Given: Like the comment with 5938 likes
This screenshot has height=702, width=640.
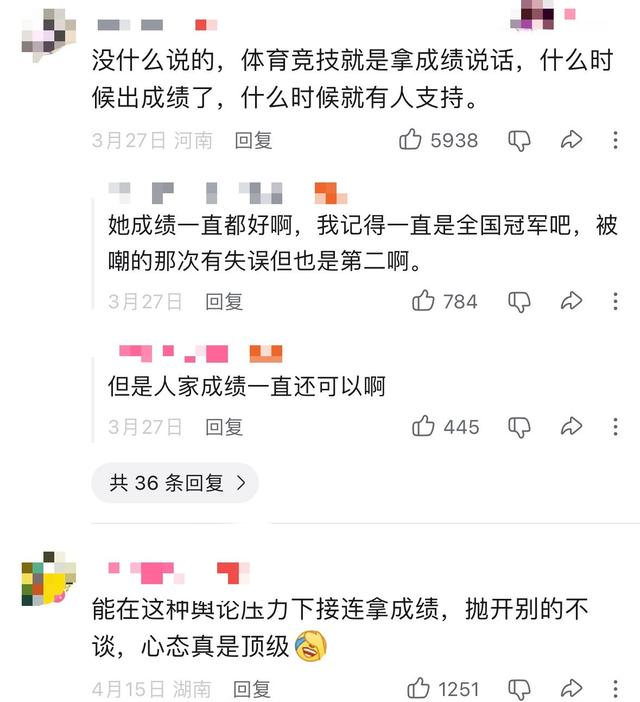Looking at the screenshot, I should (x=411, y=140).
